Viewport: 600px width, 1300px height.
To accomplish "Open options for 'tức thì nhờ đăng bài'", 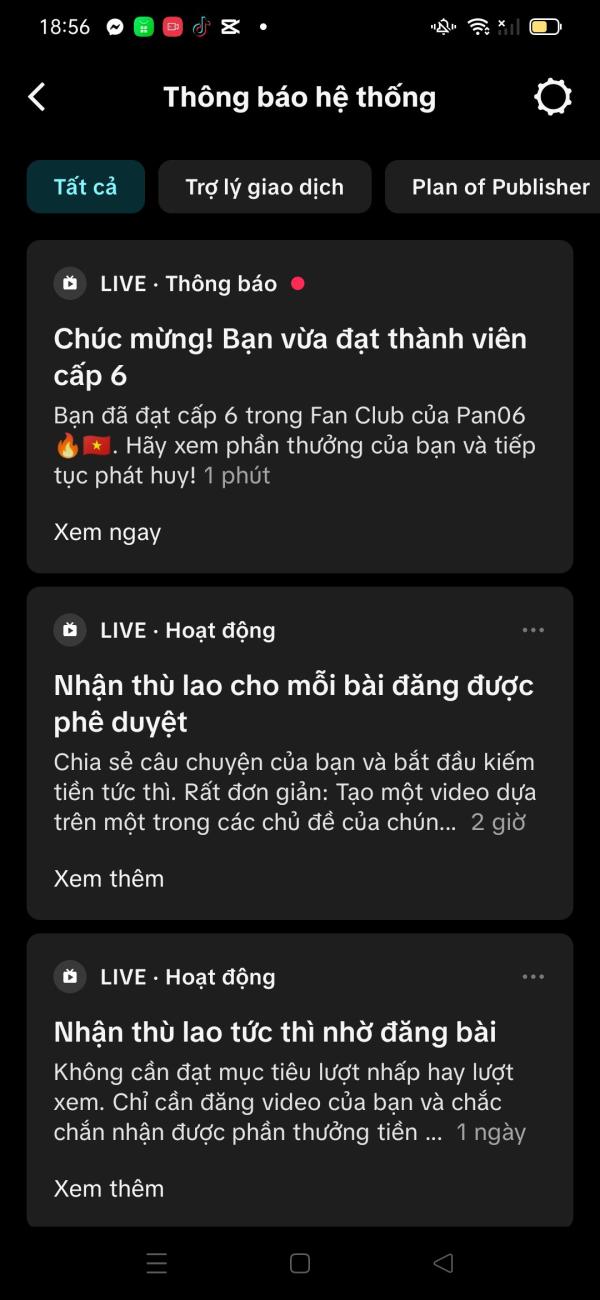I will pos(533,977).
